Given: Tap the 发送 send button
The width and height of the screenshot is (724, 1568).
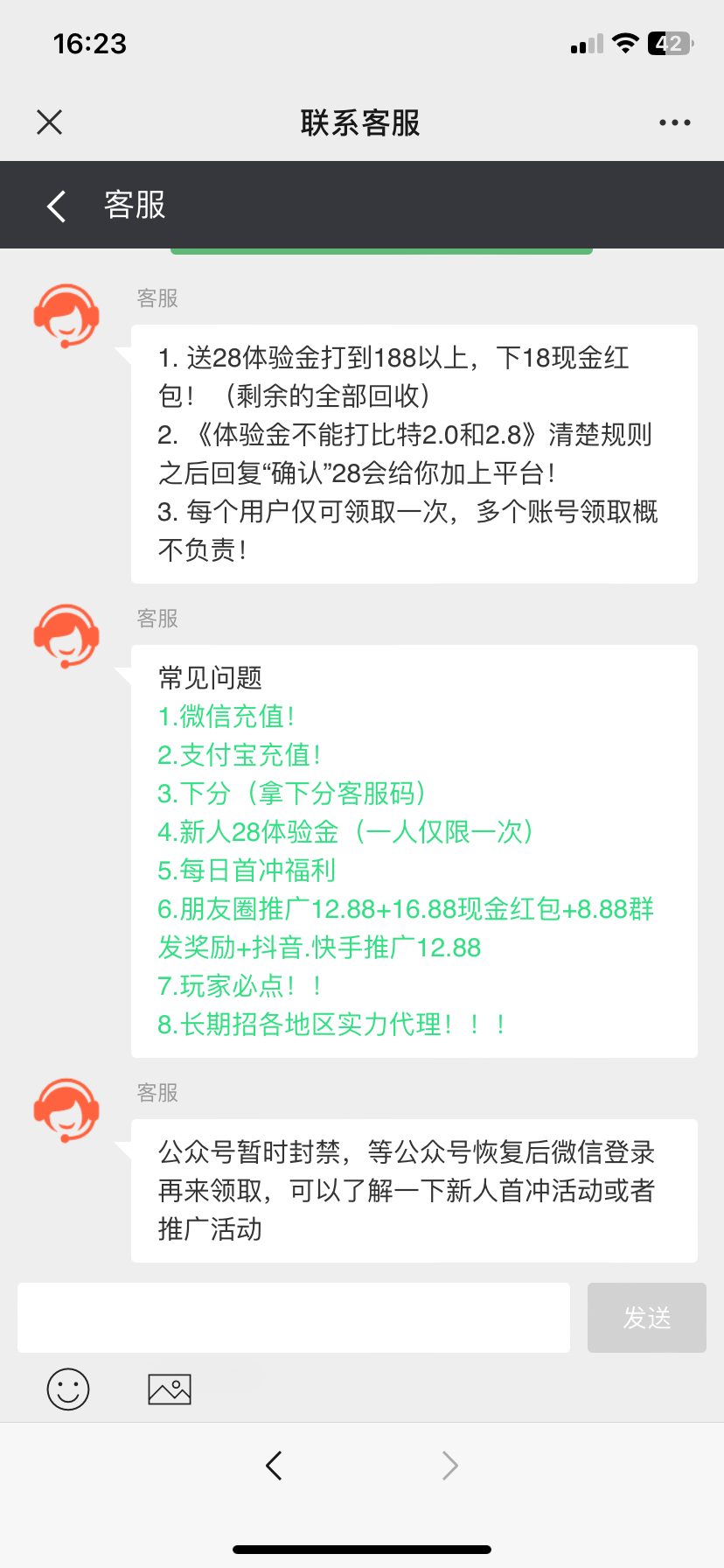Looking at the screenshot, I should (x=647, y=1318).
